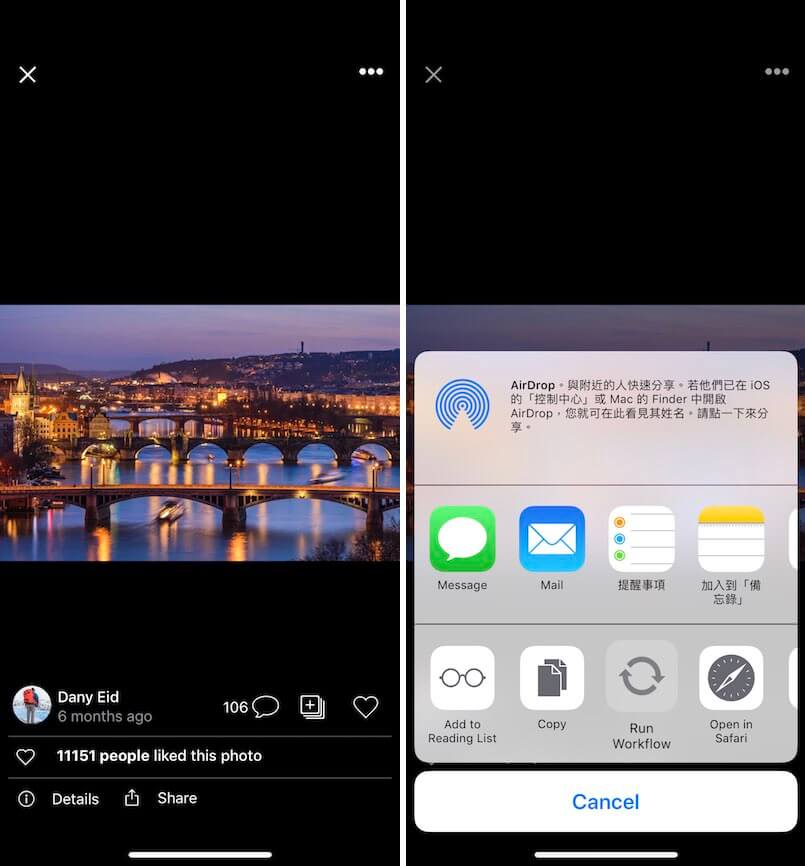This screenshot has height=866, width=805.
Task: Send the photo through Mail
Action: [552, 540]
